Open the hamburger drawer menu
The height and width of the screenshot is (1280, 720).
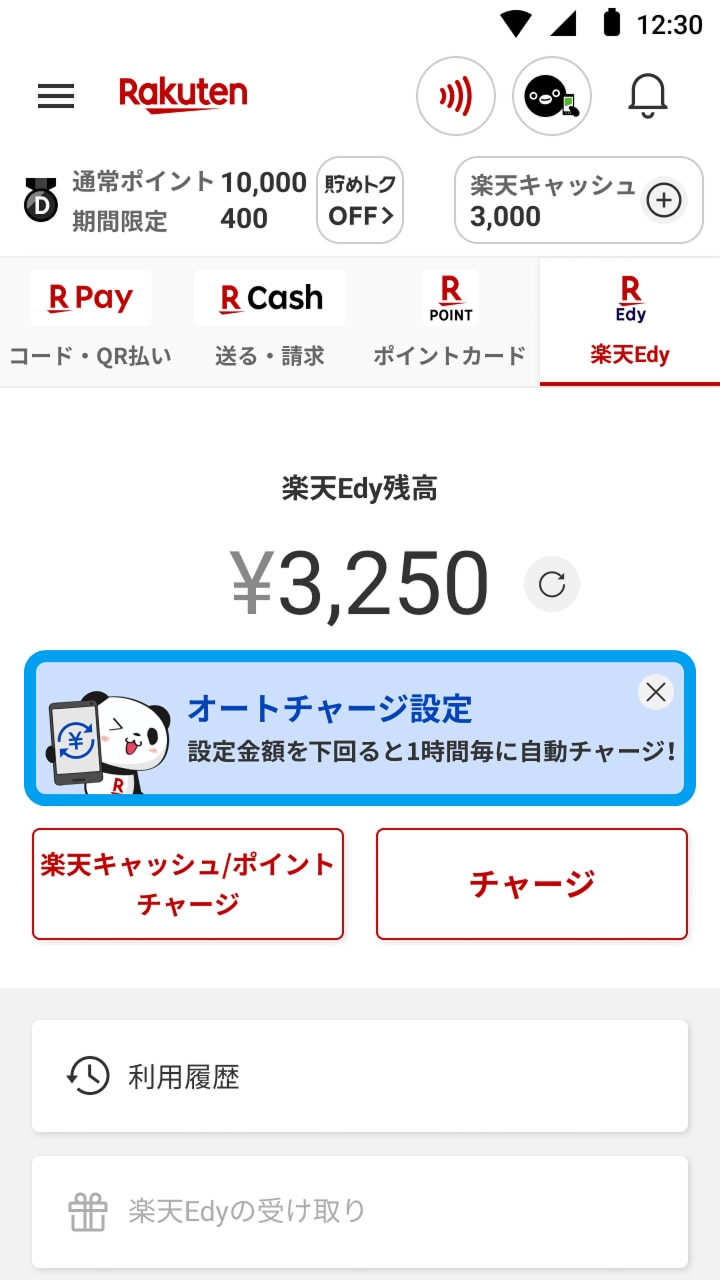(56, 96)
